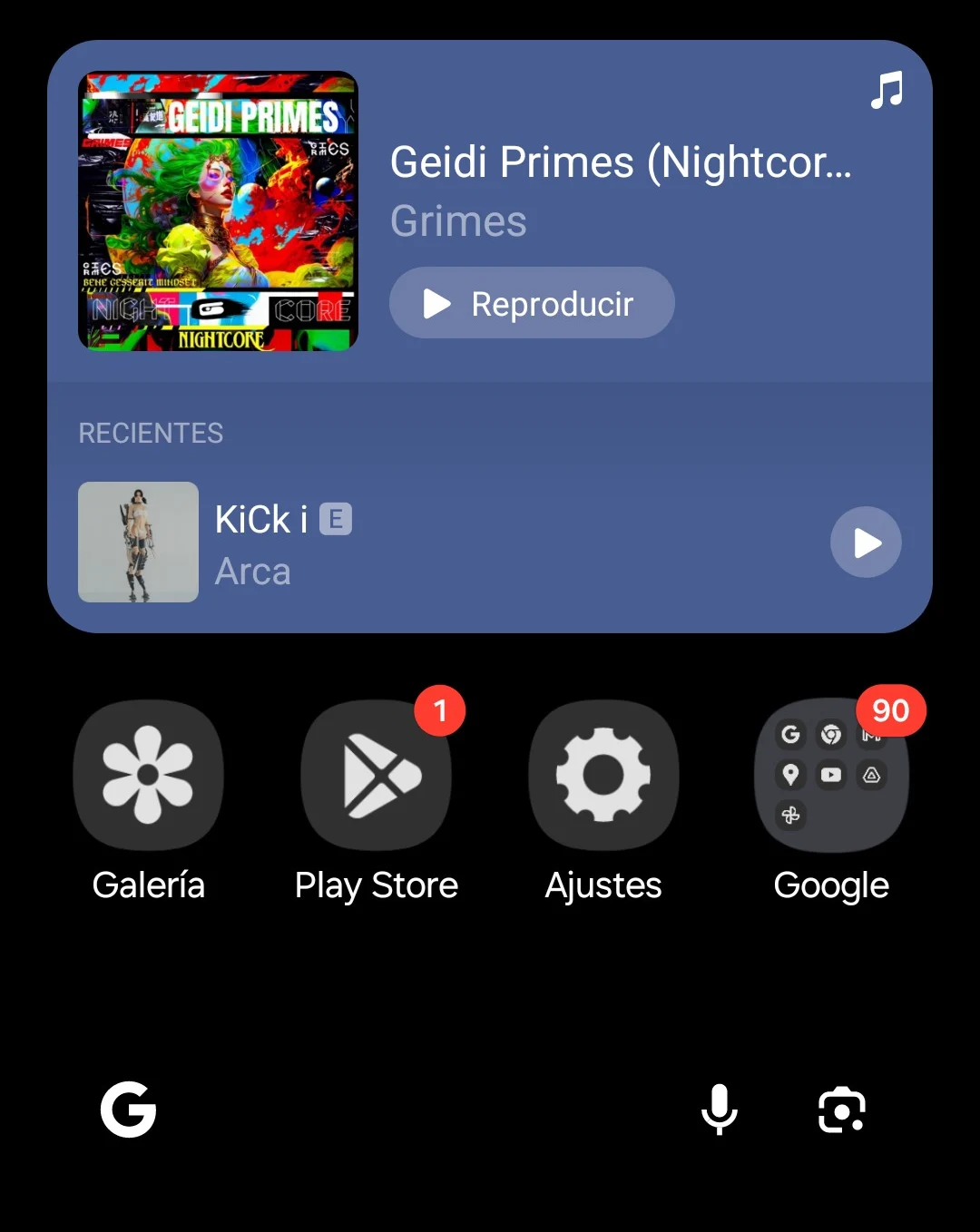Tap Reproducir to play Geidi Primes
The width and height of the screenshot is (980, 1232).
(x=531, y=303)
